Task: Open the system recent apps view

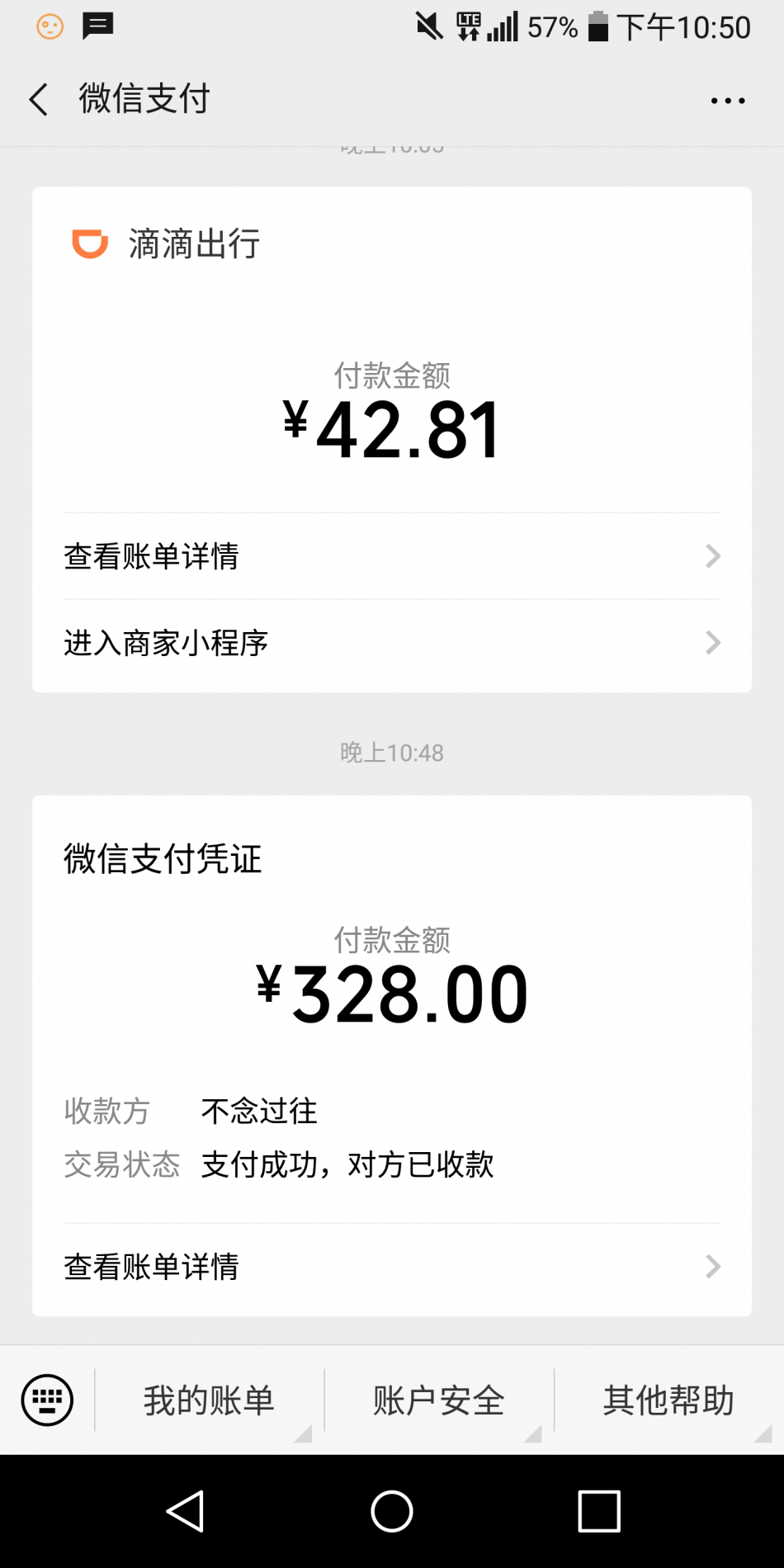Action: 599,1511
